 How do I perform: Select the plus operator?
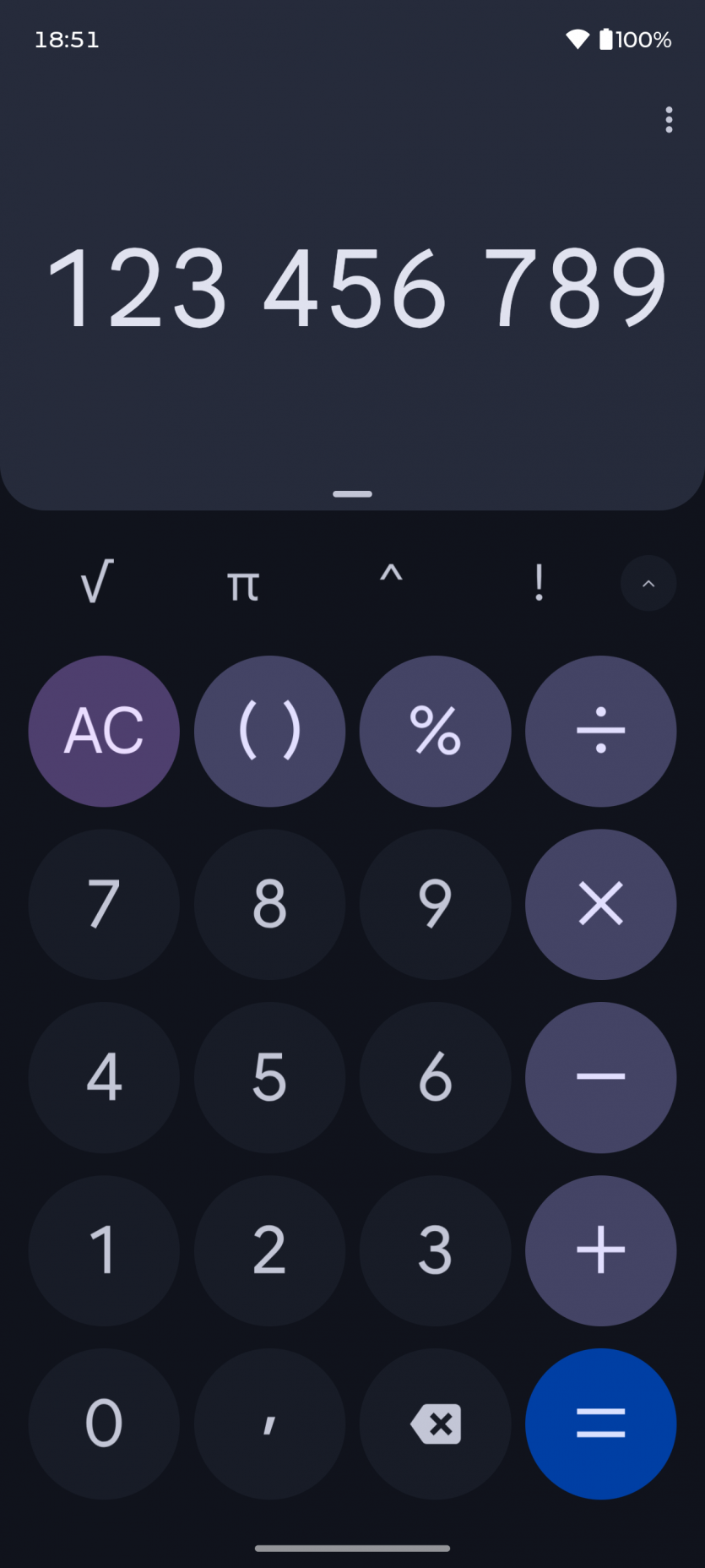click(600, 1250)
